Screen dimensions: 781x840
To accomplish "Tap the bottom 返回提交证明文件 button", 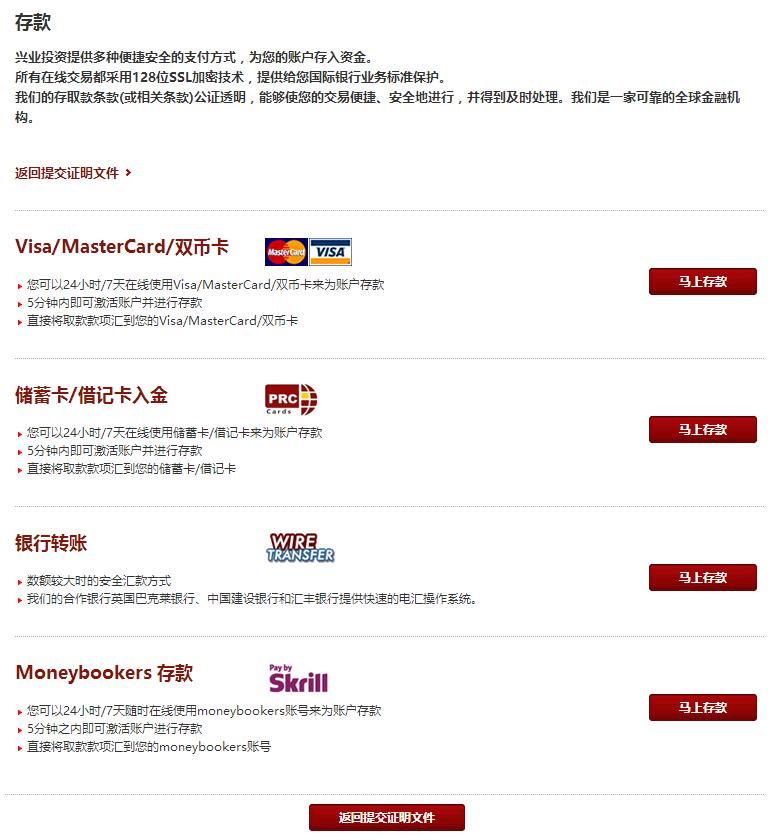I will tap(386, 817).
